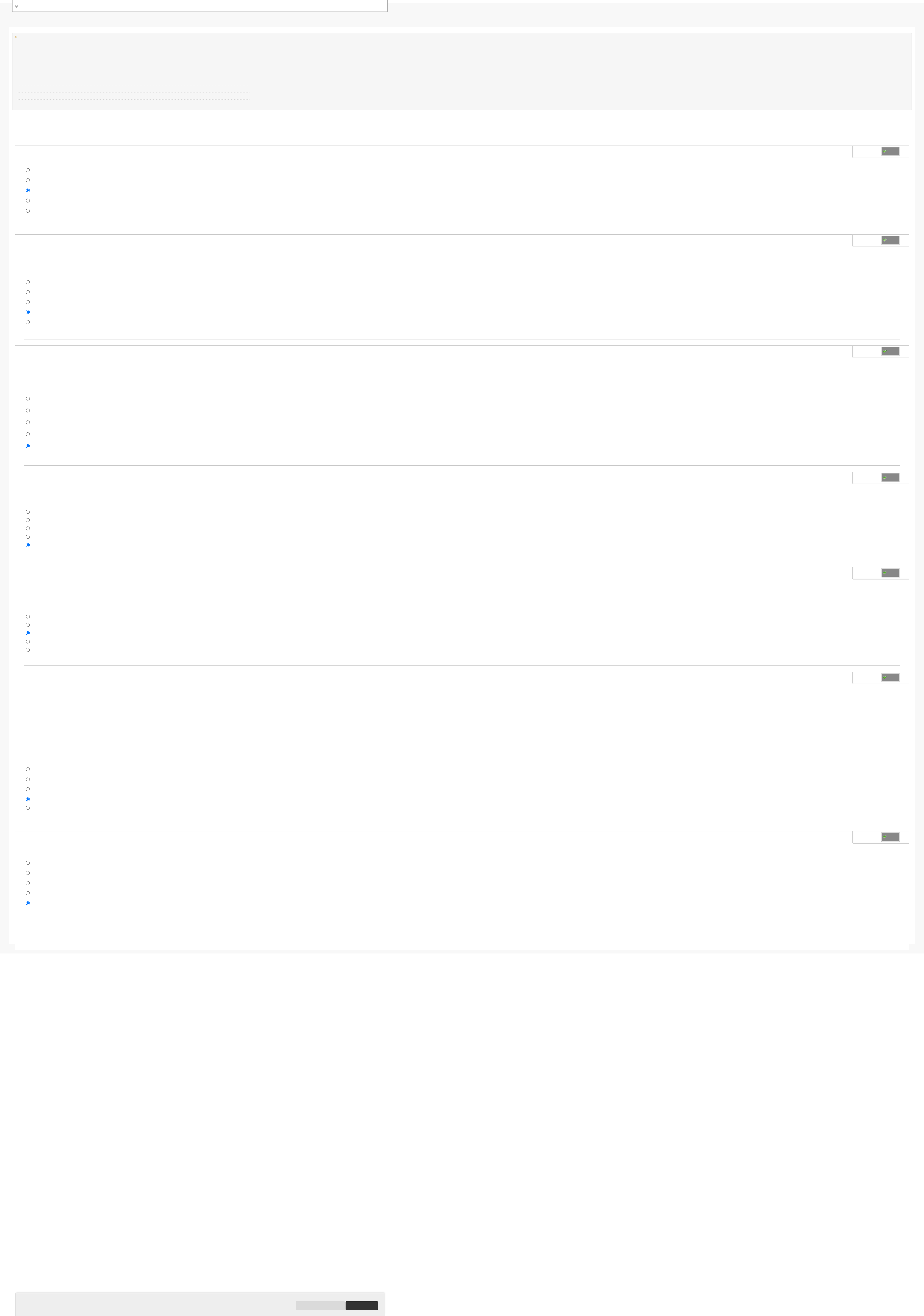
Task: Choose the last option in the first question
Action: click(28, 211)
